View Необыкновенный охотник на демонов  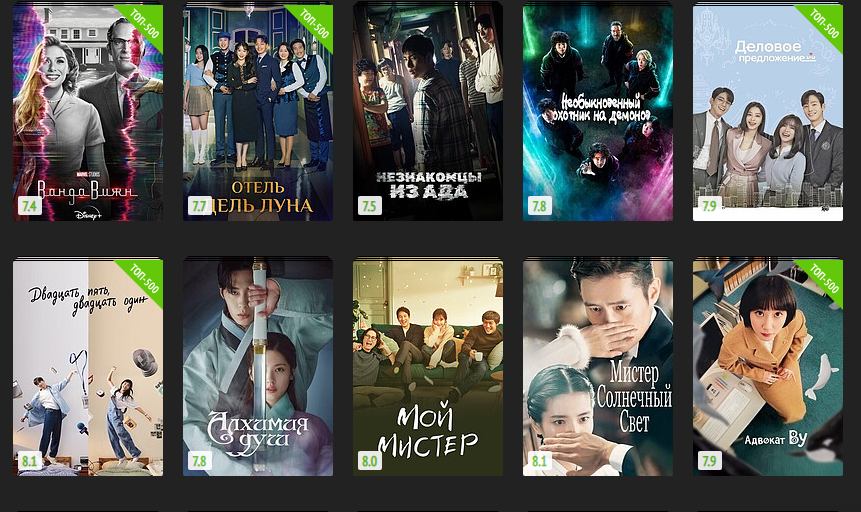pos(598,112)
